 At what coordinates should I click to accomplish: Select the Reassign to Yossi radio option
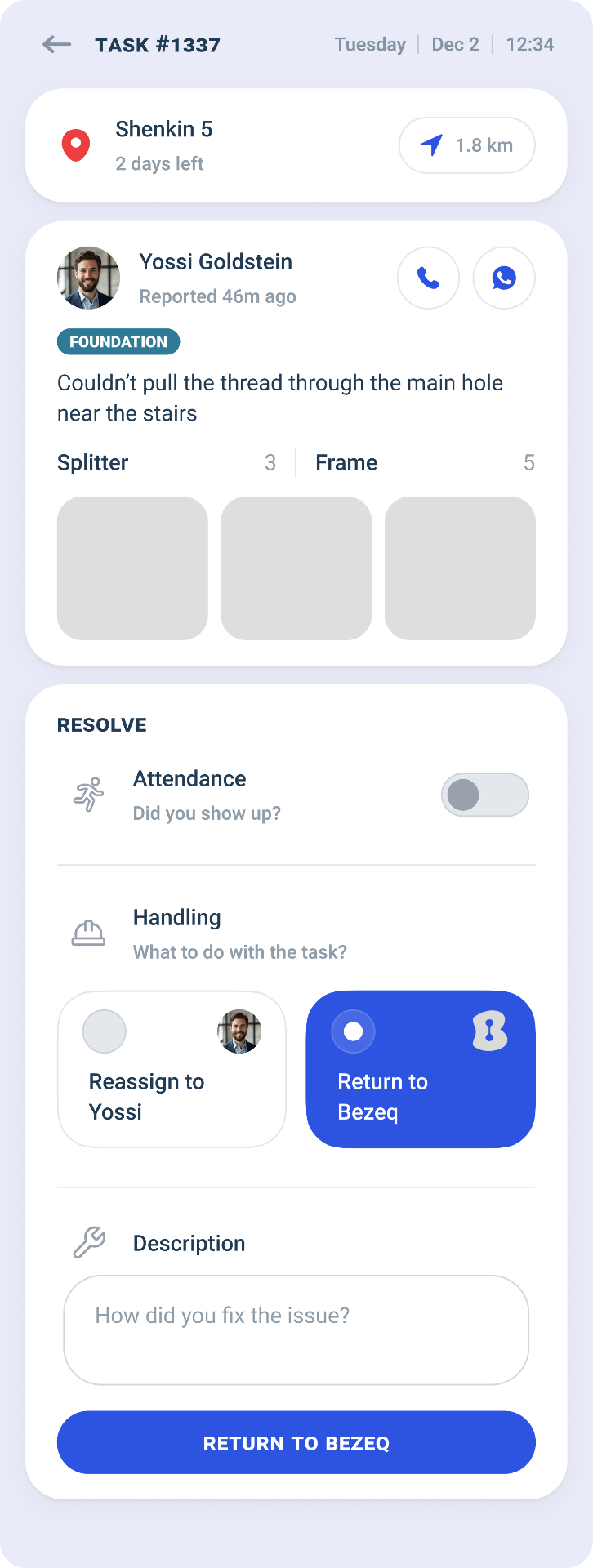[104, 1031]
